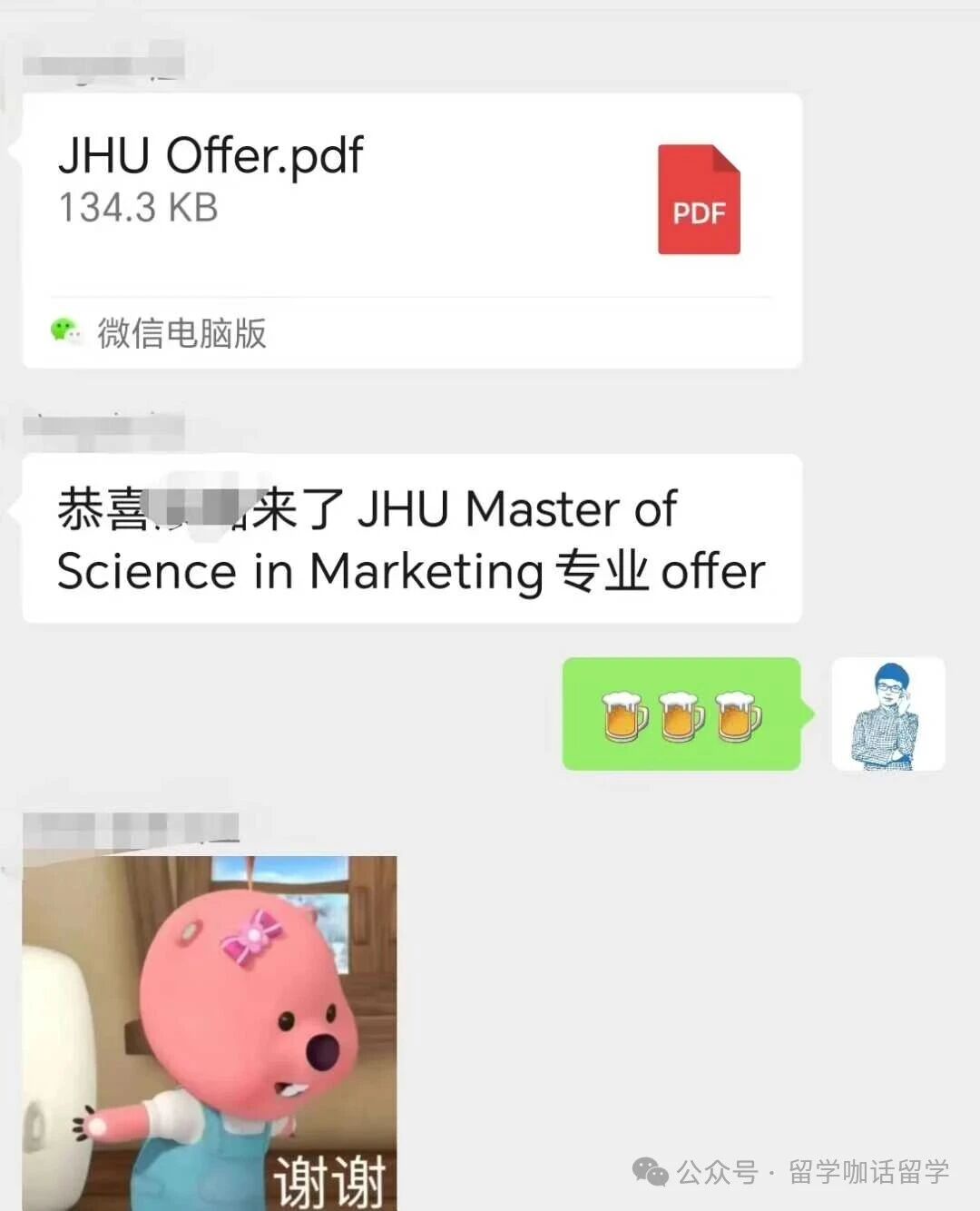Select the last beer mug emoji
Image resolution: width=980 pixels, height=1211 pixels.
(x=737, y=714)
